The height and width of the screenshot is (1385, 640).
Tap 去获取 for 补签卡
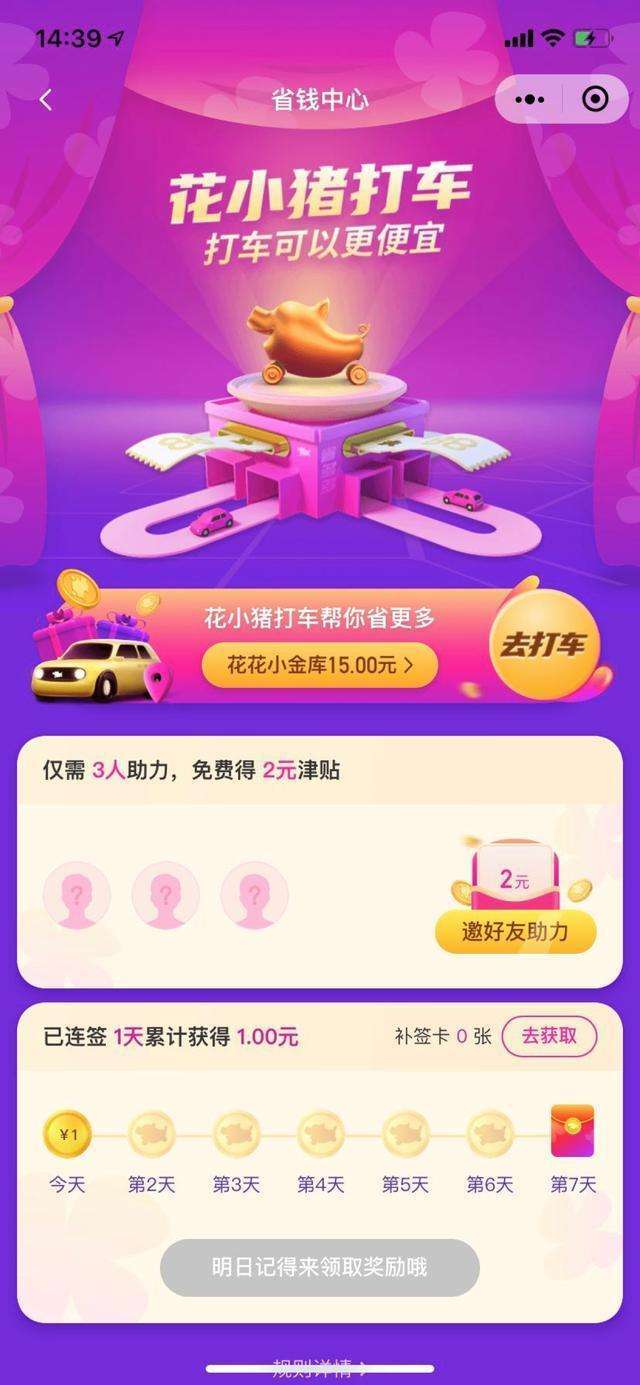(x=549, y=1036)
